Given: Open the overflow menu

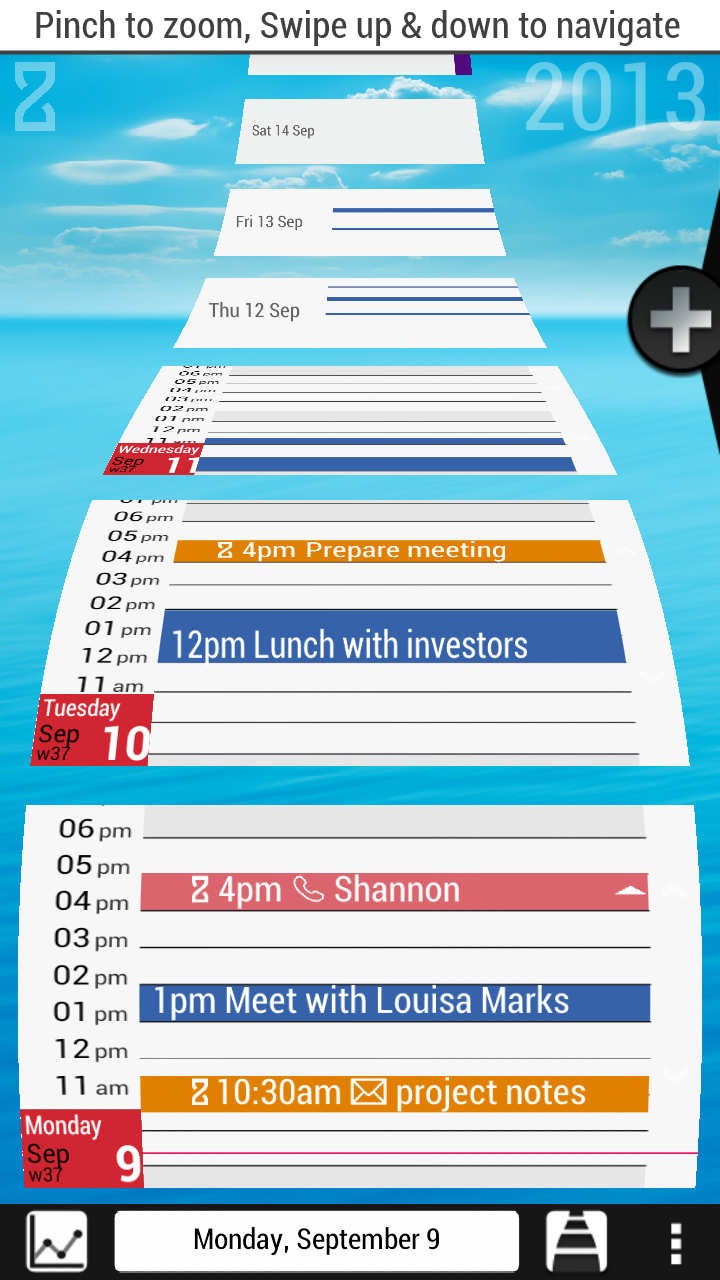Looking at the screenshot, I should tap(677, 1243).
